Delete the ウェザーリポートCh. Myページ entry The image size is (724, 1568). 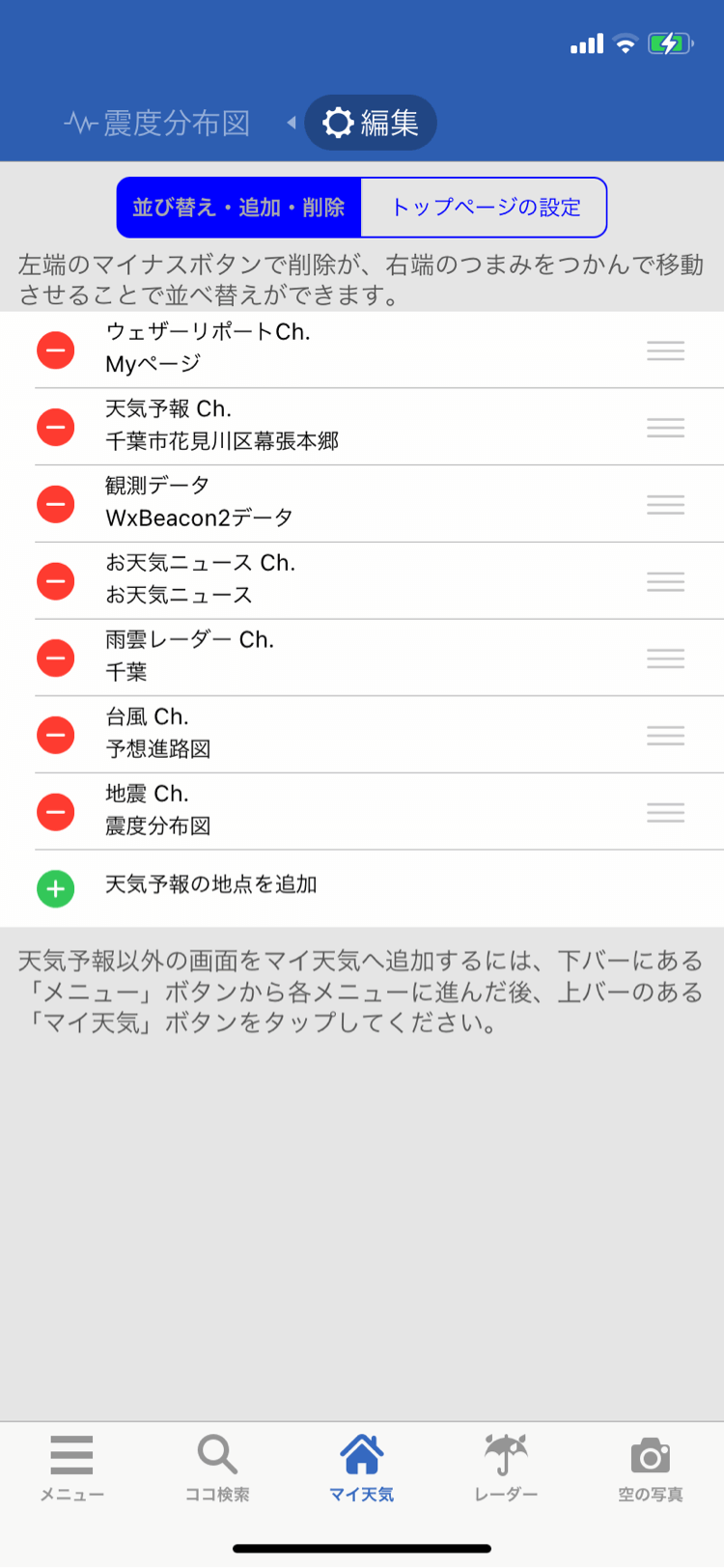56,350
